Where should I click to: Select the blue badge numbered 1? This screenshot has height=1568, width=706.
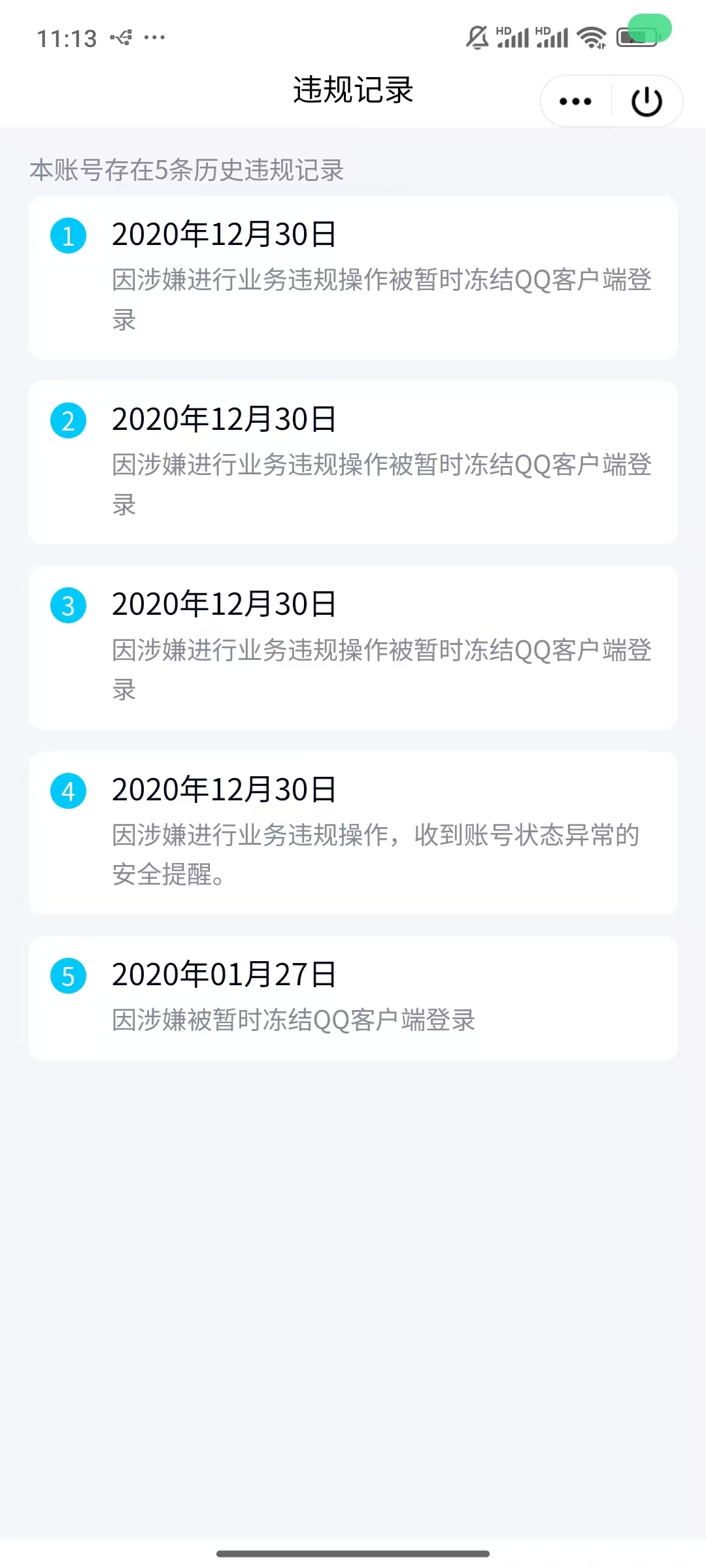(x=68, y=237)
